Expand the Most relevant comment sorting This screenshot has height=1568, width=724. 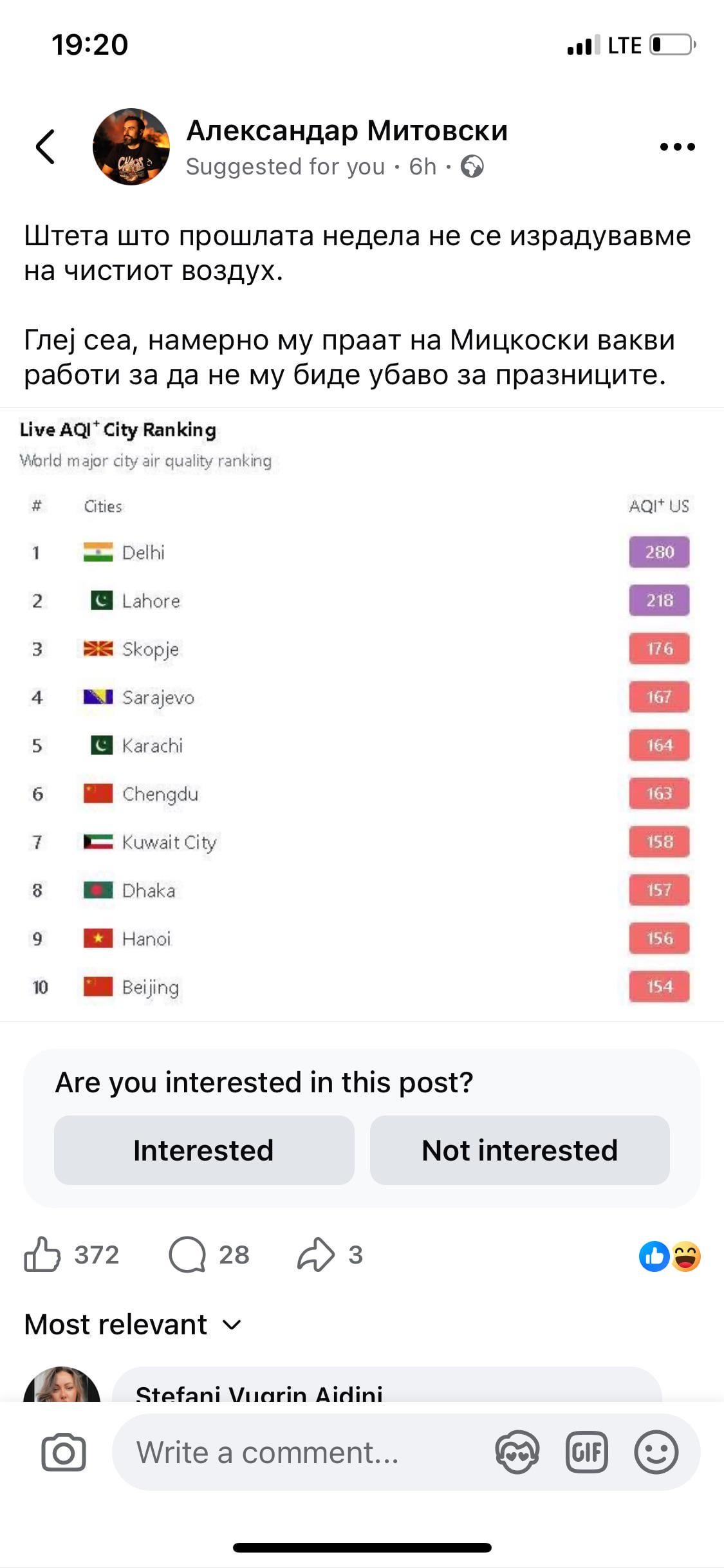click(x=133, y=1325)
